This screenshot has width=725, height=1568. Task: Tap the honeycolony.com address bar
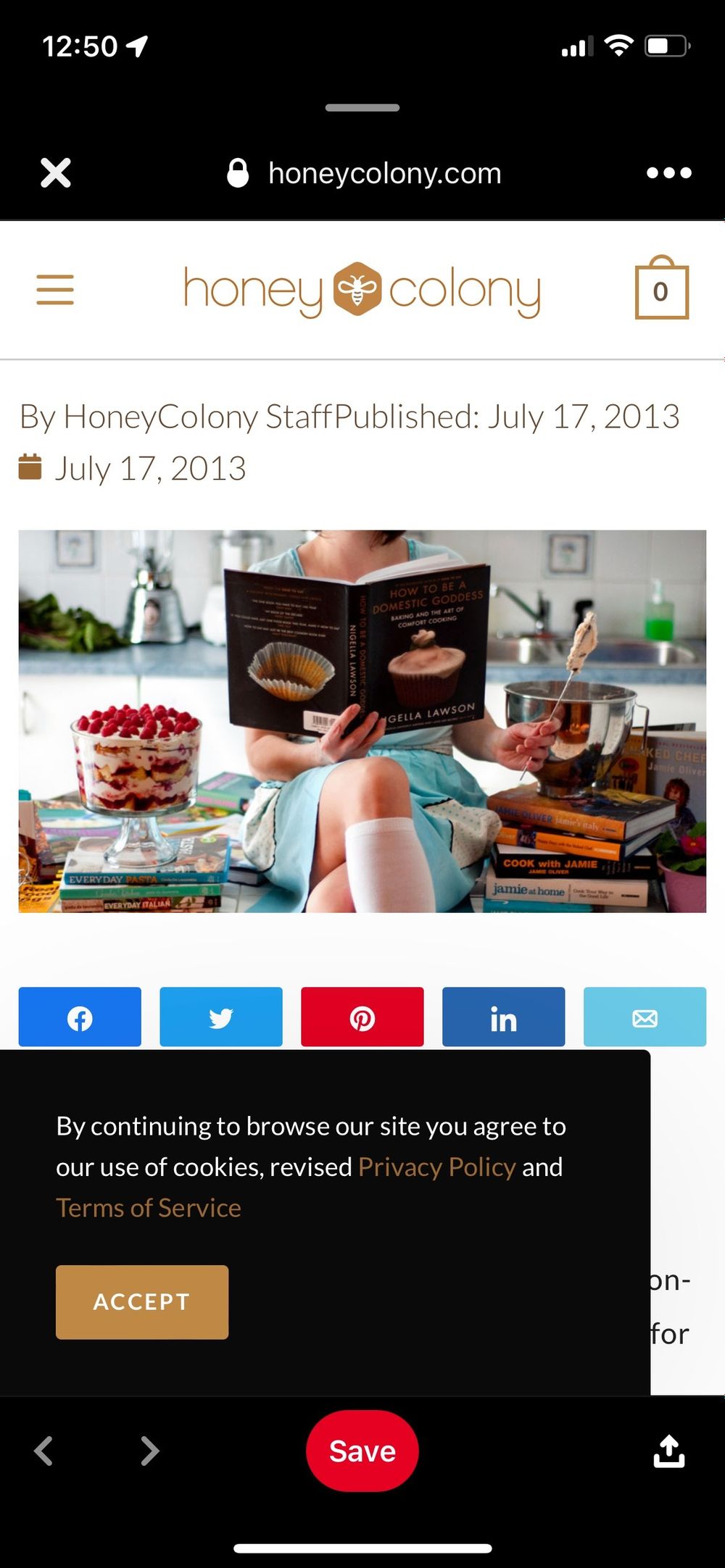tap(364, 173)
